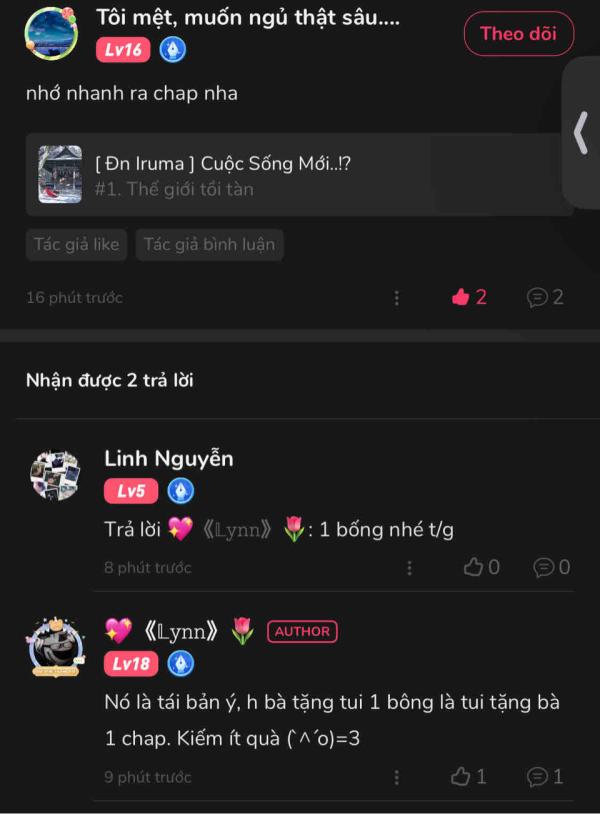Open more options on author Lynn's reply
The height and width of the screenshot is (814, 600).
[x=397, y=777]
